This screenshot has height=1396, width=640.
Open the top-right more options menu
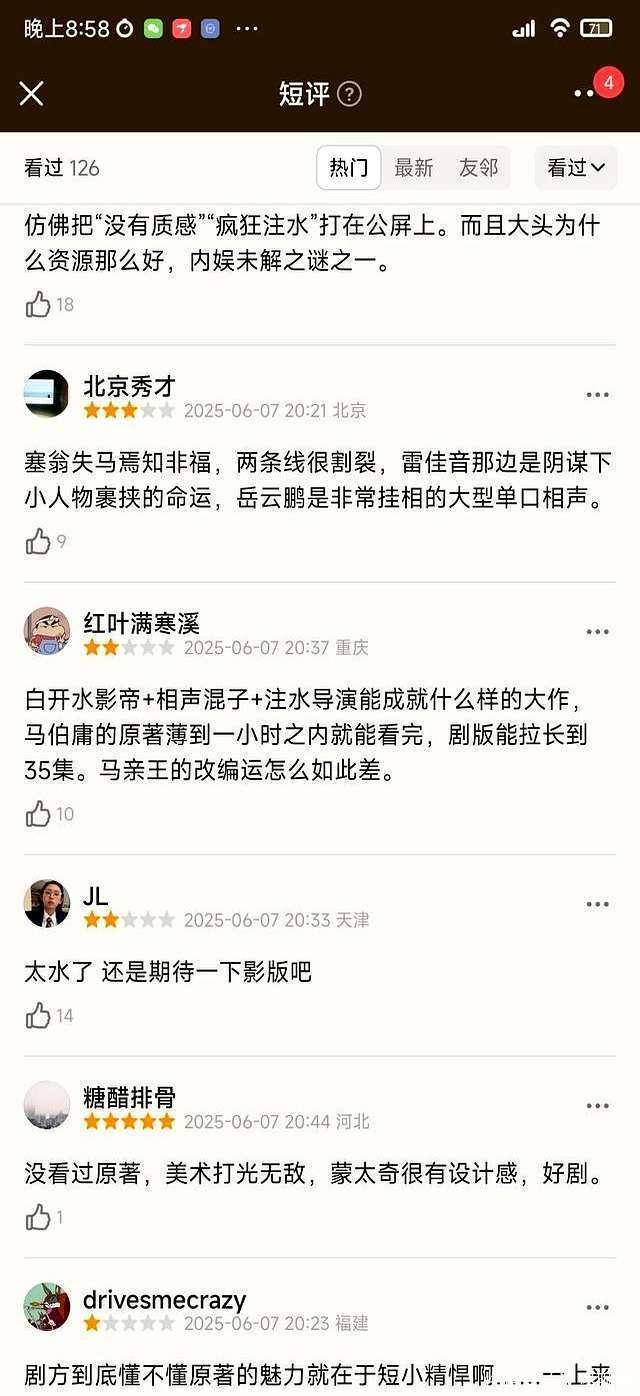(584, 93)
